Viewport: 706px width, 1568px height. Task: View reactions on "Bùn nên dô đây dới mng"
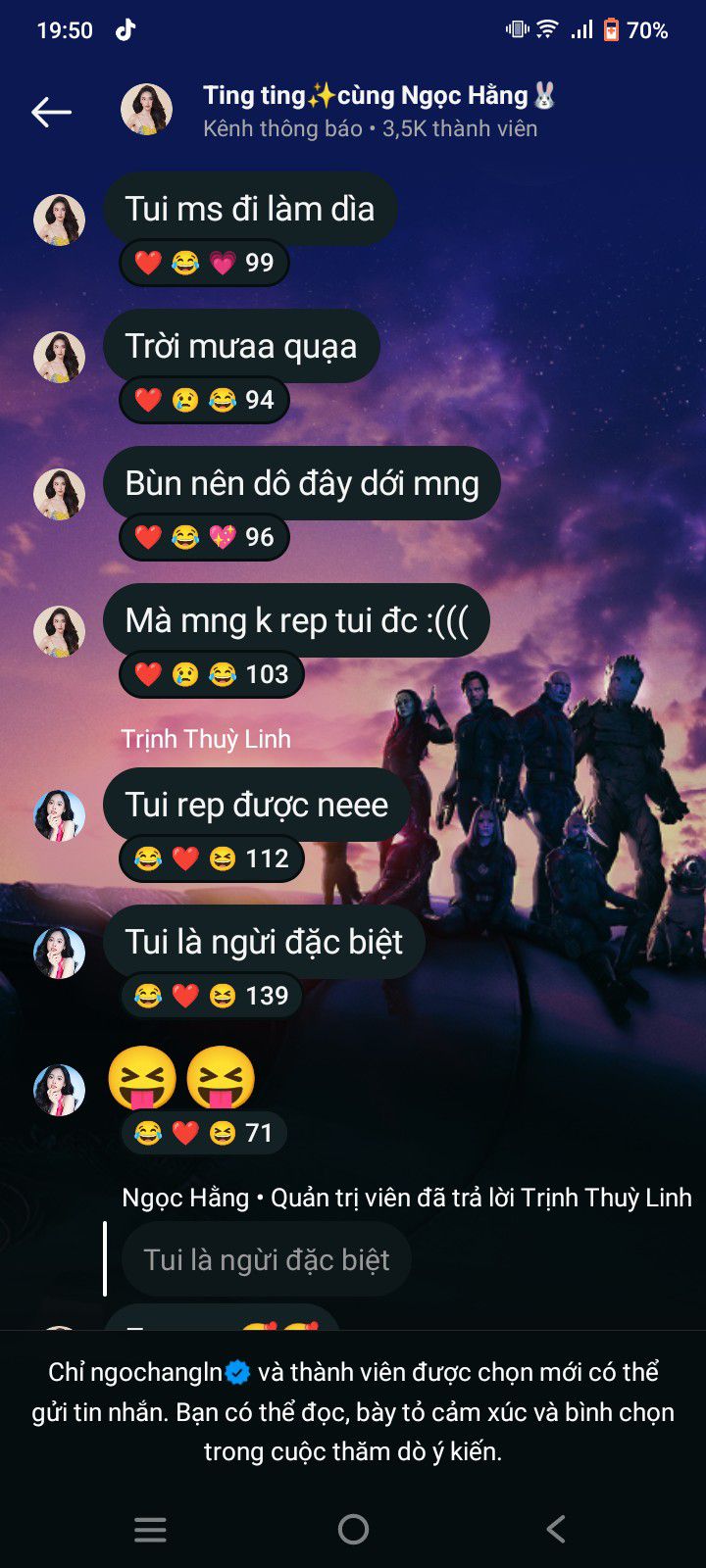tap(204, 537)
